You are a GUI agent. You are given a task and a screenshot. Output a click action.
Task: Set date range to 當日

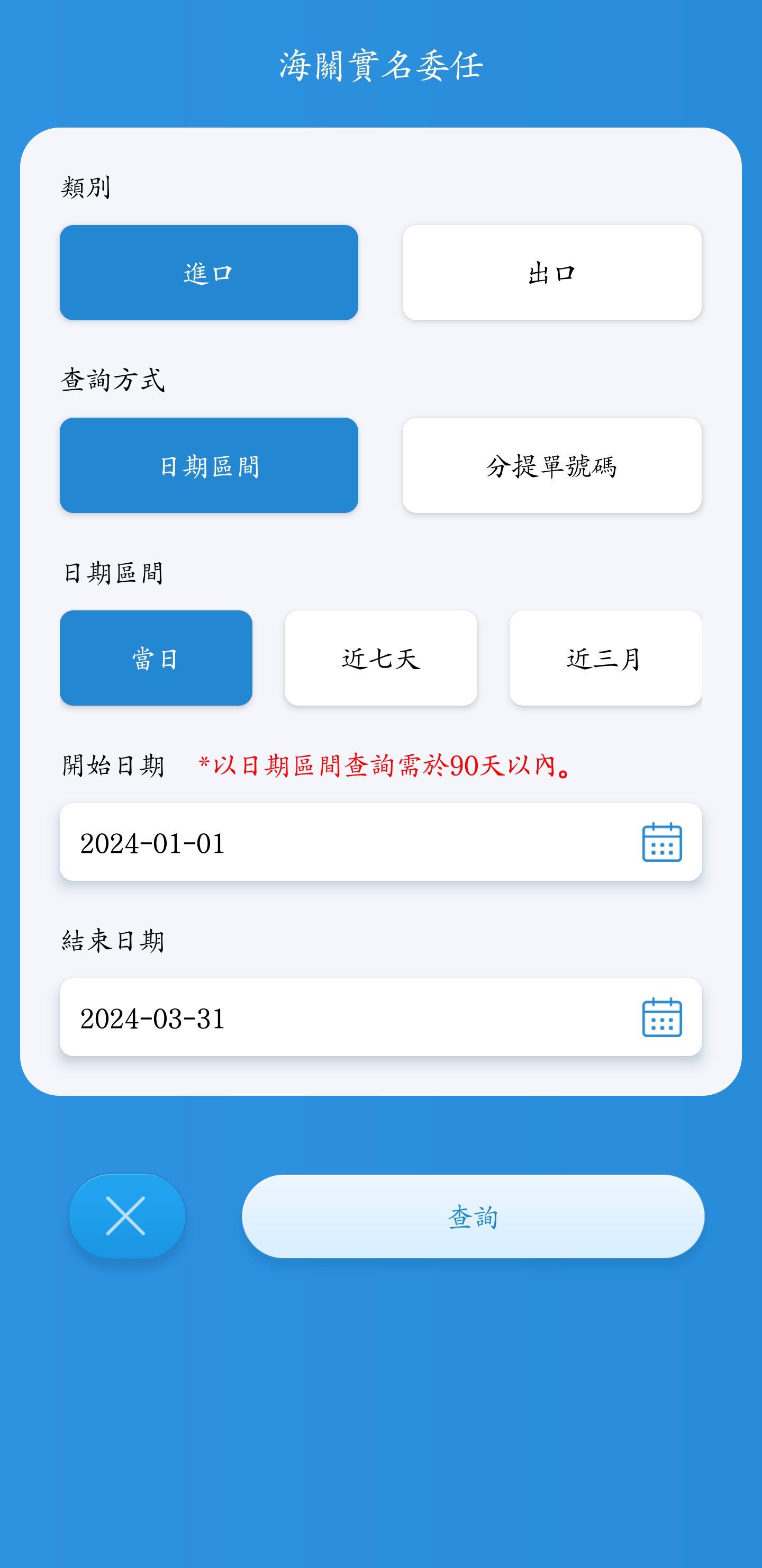(x=156, y=658)
